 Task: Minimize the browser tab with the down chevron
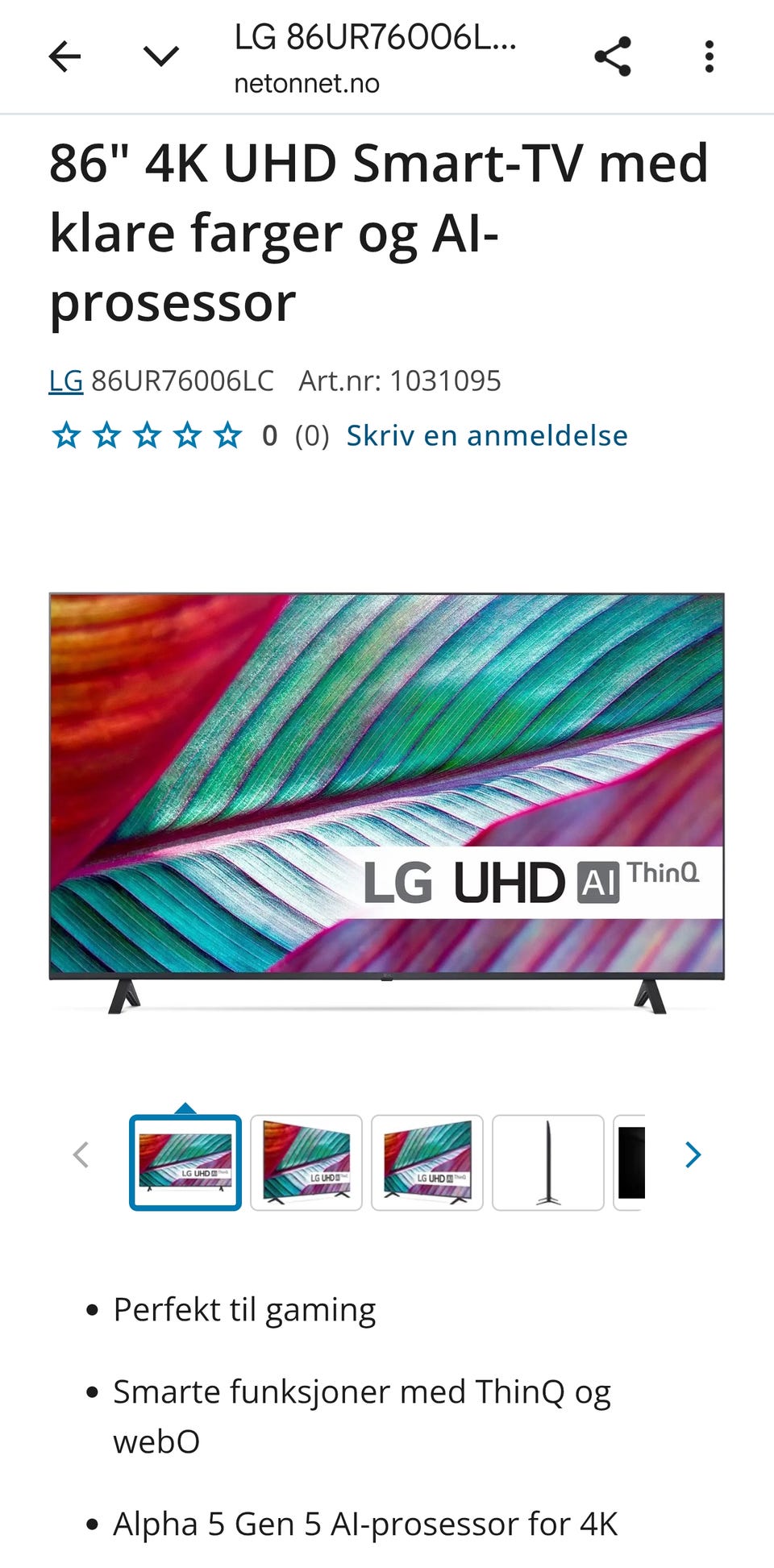tap(161, 56)
